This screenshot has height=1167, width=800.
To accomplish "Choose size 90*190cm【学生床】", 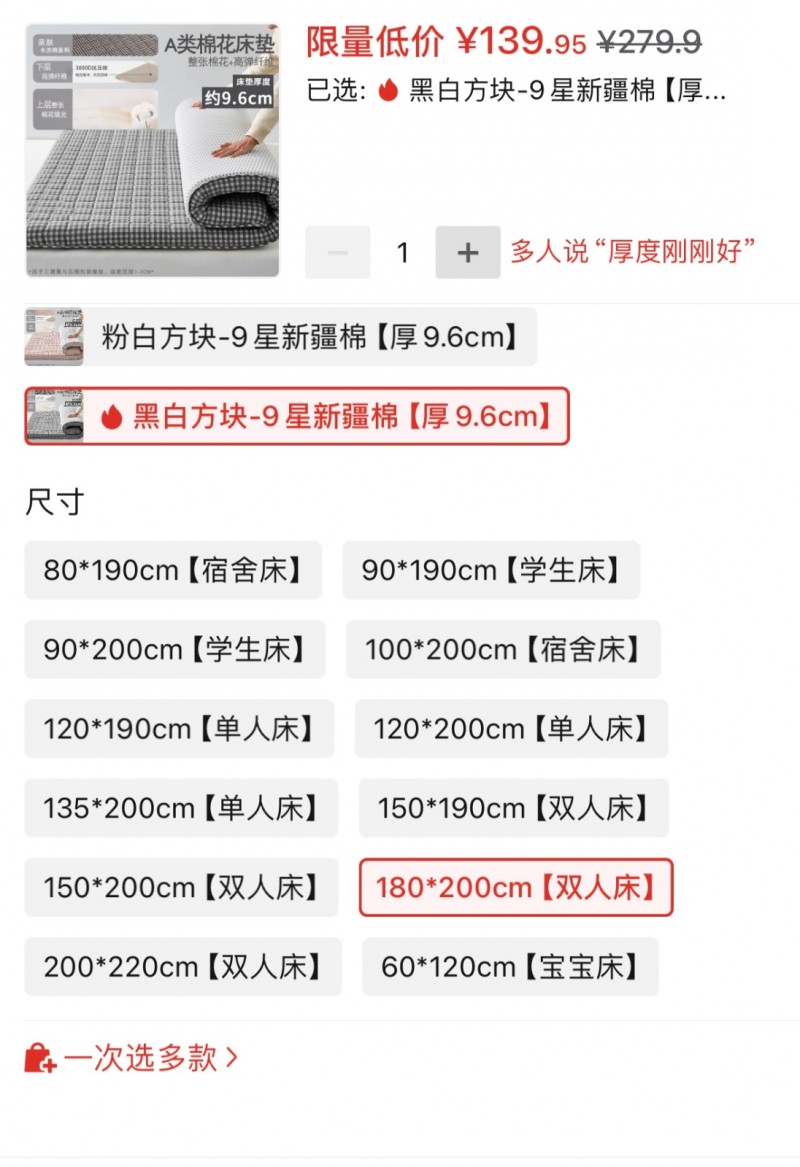I will point(491,570).
